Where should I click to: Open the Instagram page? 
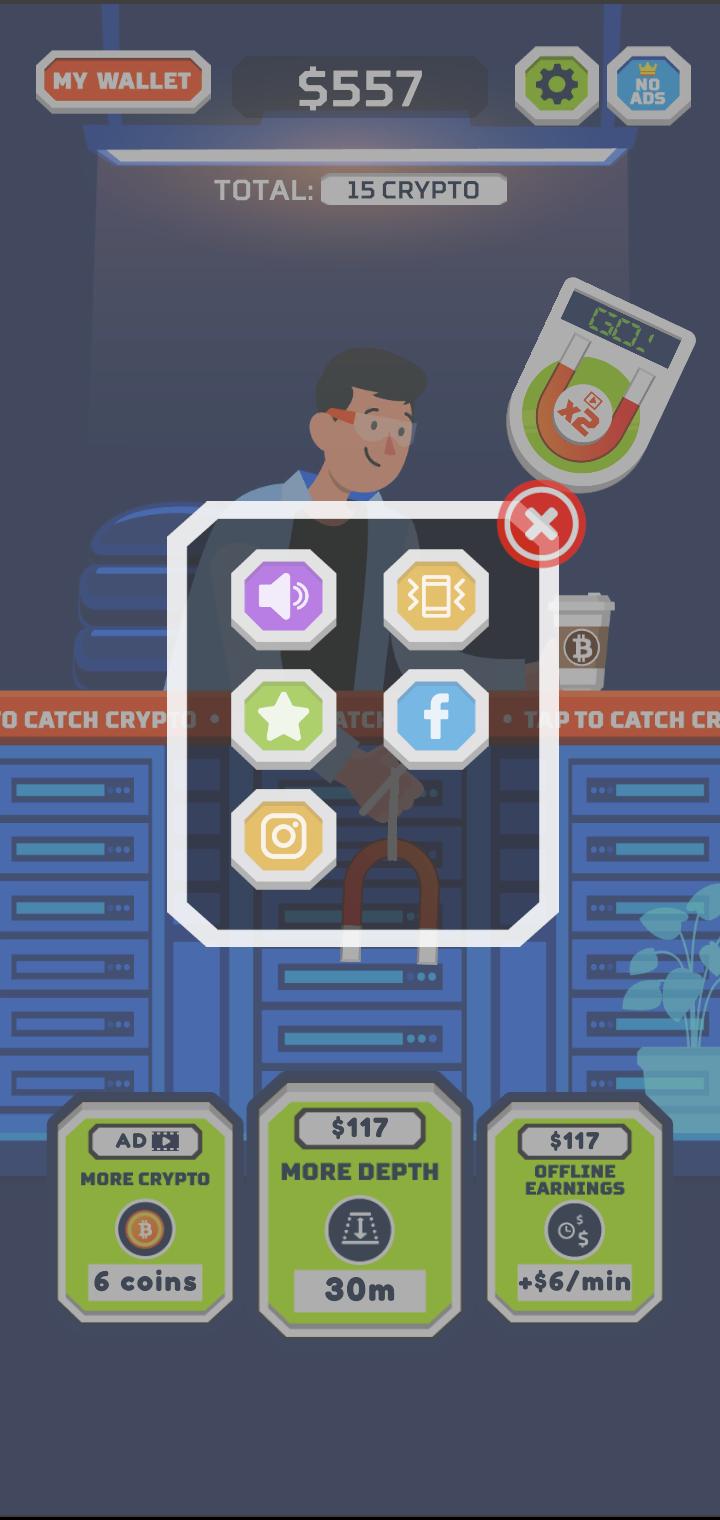click(x=284, y=838)
